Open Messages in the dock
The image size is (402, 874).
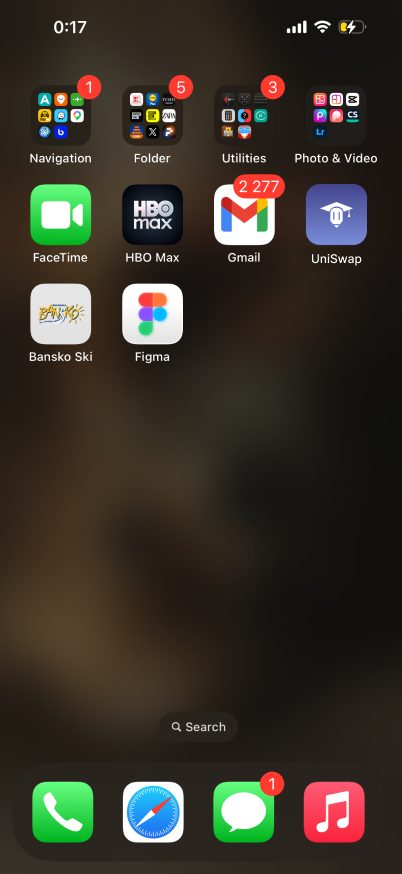(x=244, y=812)
